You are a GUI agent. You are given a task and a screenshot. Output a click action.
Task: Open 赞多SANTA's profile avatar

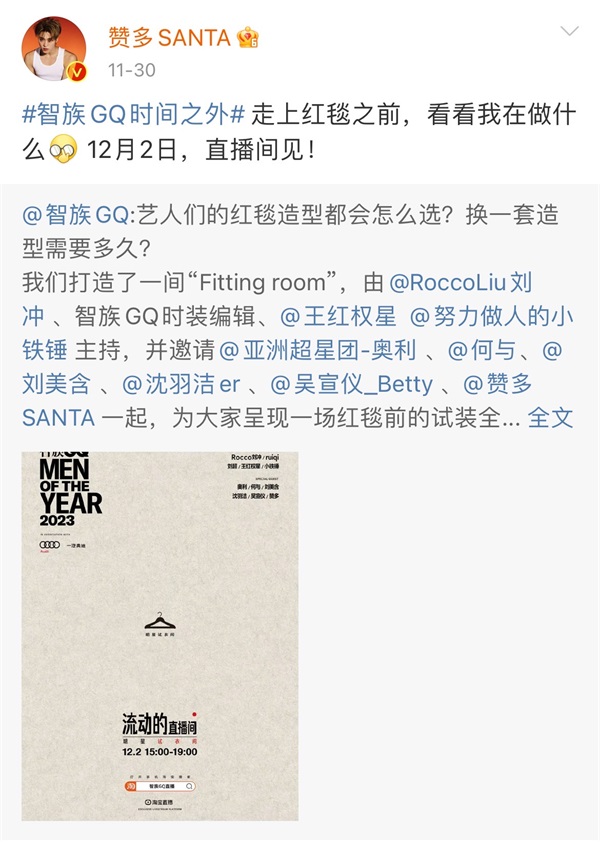[x=54, y=50]
